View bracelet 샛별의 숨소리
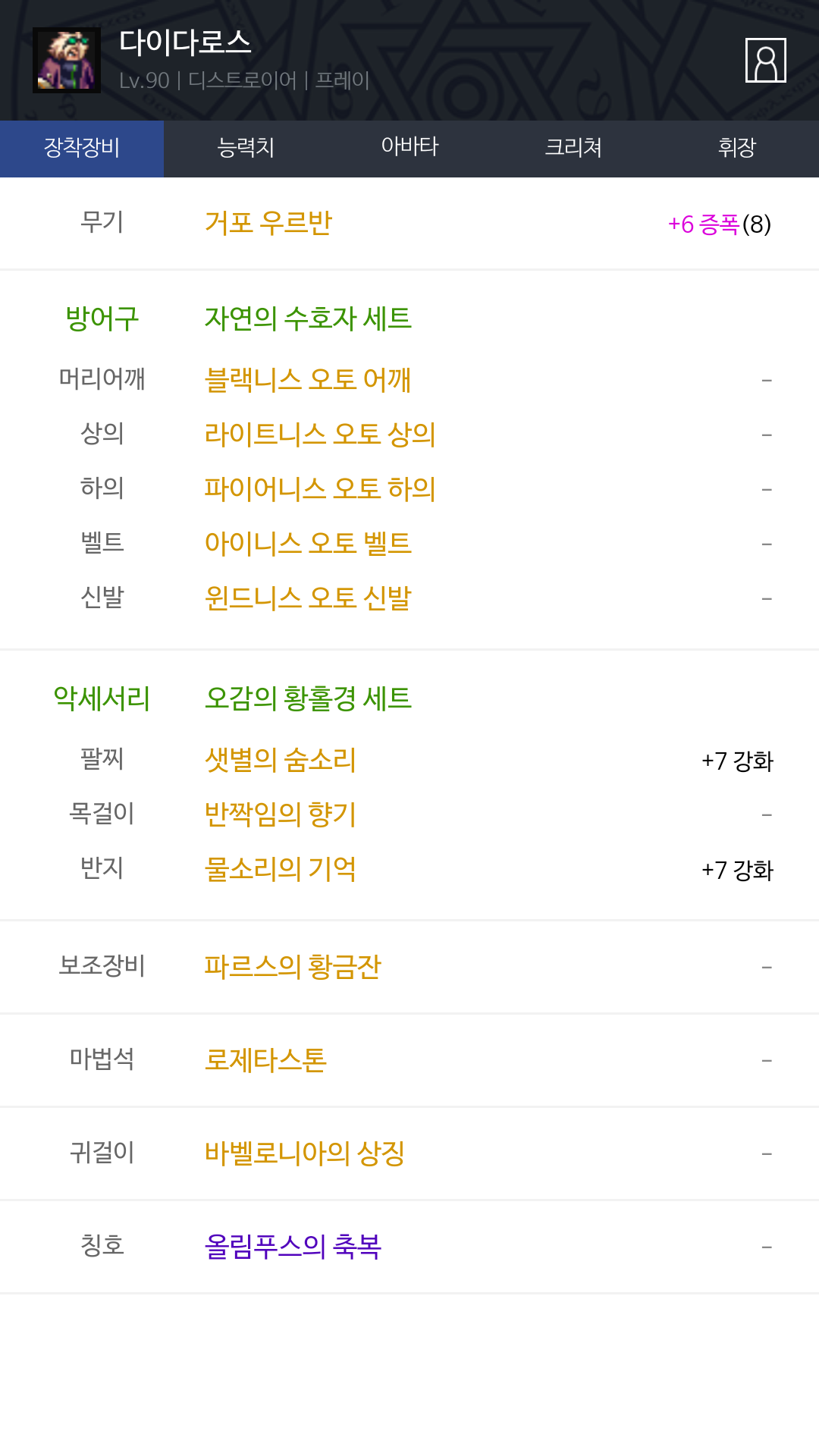 [281, 760]
